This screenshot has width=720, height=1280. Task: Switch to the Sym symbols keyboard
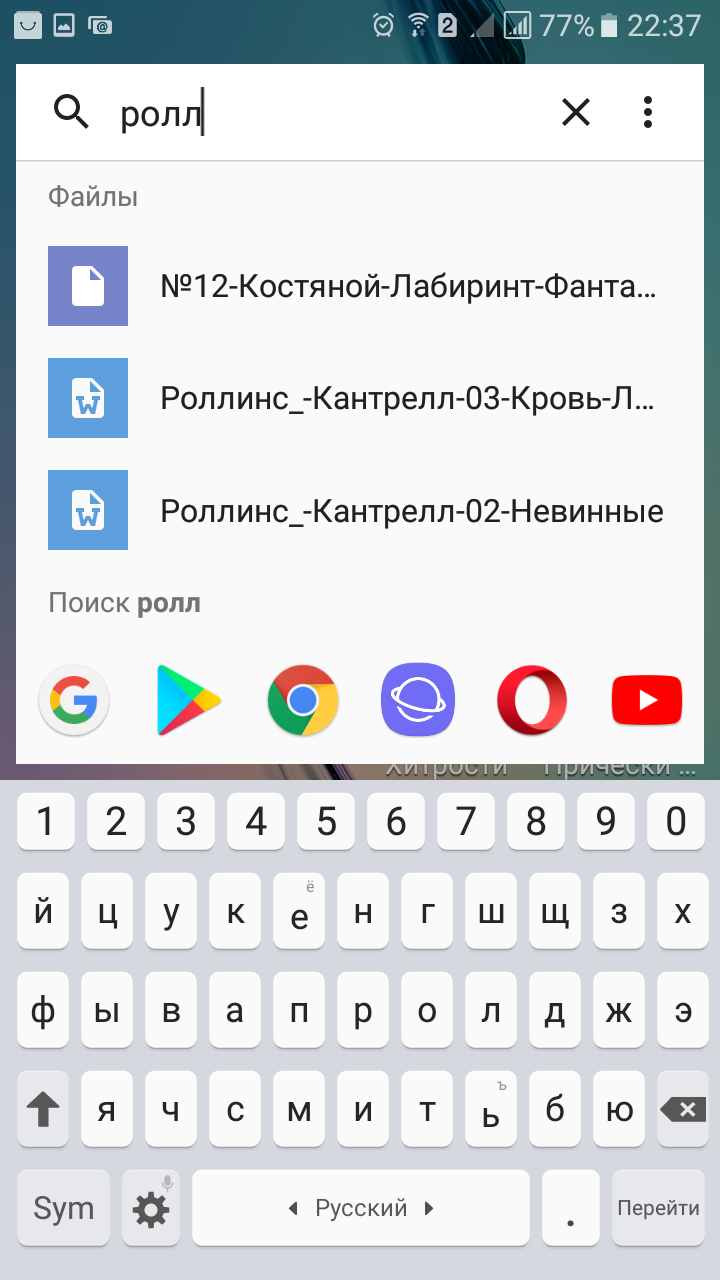[x=63, y=1208]
